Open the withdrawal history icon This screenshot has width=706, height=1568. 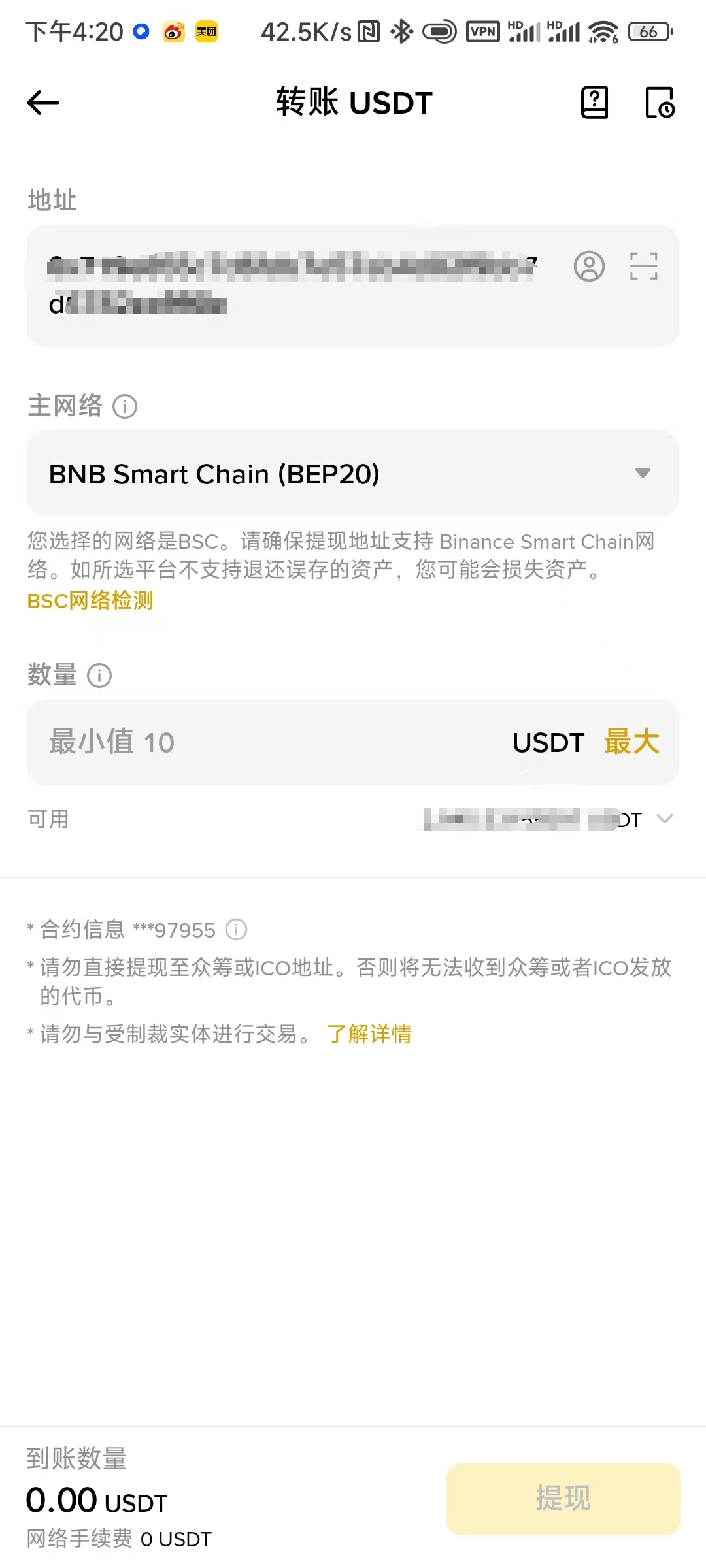pos(660,103)
